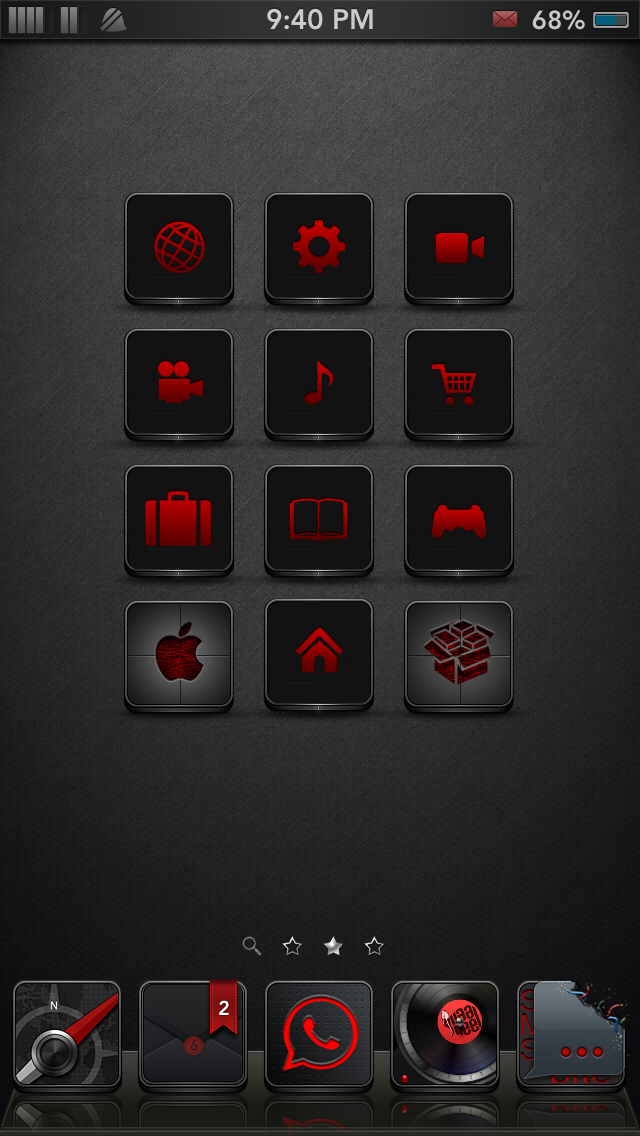
Task: Open the movie projector icon
Action: coord(179,383)
